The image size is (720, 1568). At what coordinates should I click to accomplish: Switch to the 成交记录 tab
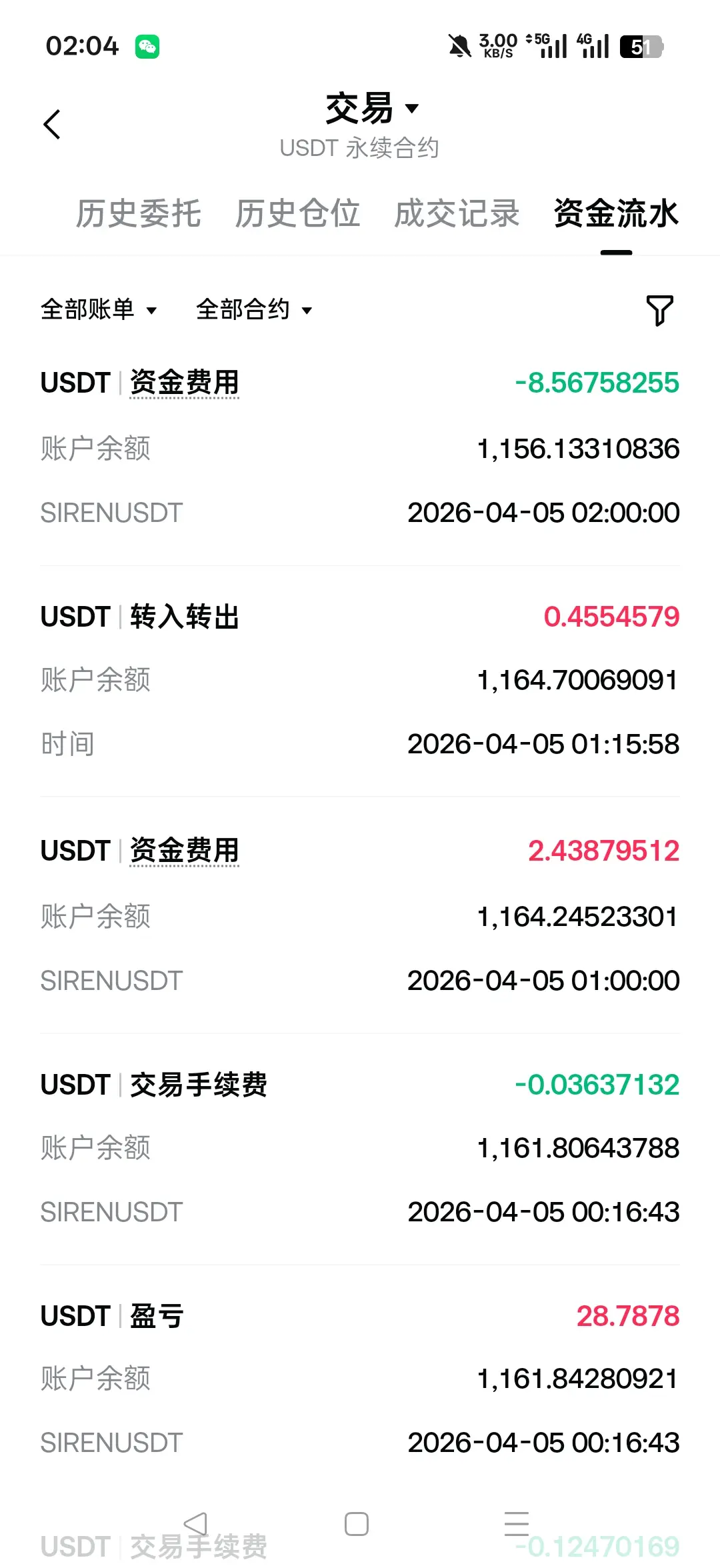click(x=457, y=214)
